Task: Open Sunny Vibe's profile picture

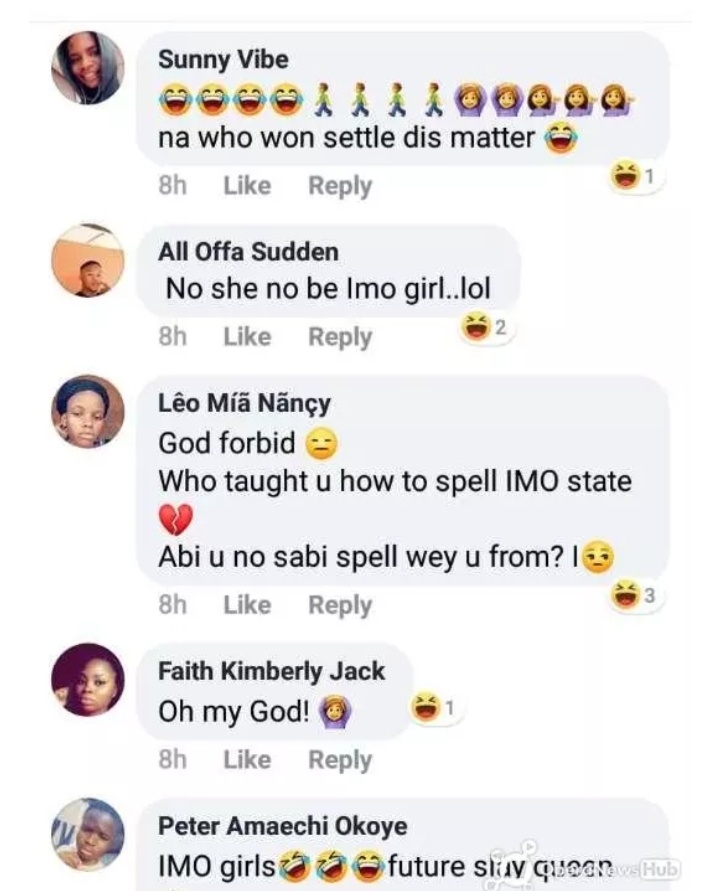Action: 88,68
